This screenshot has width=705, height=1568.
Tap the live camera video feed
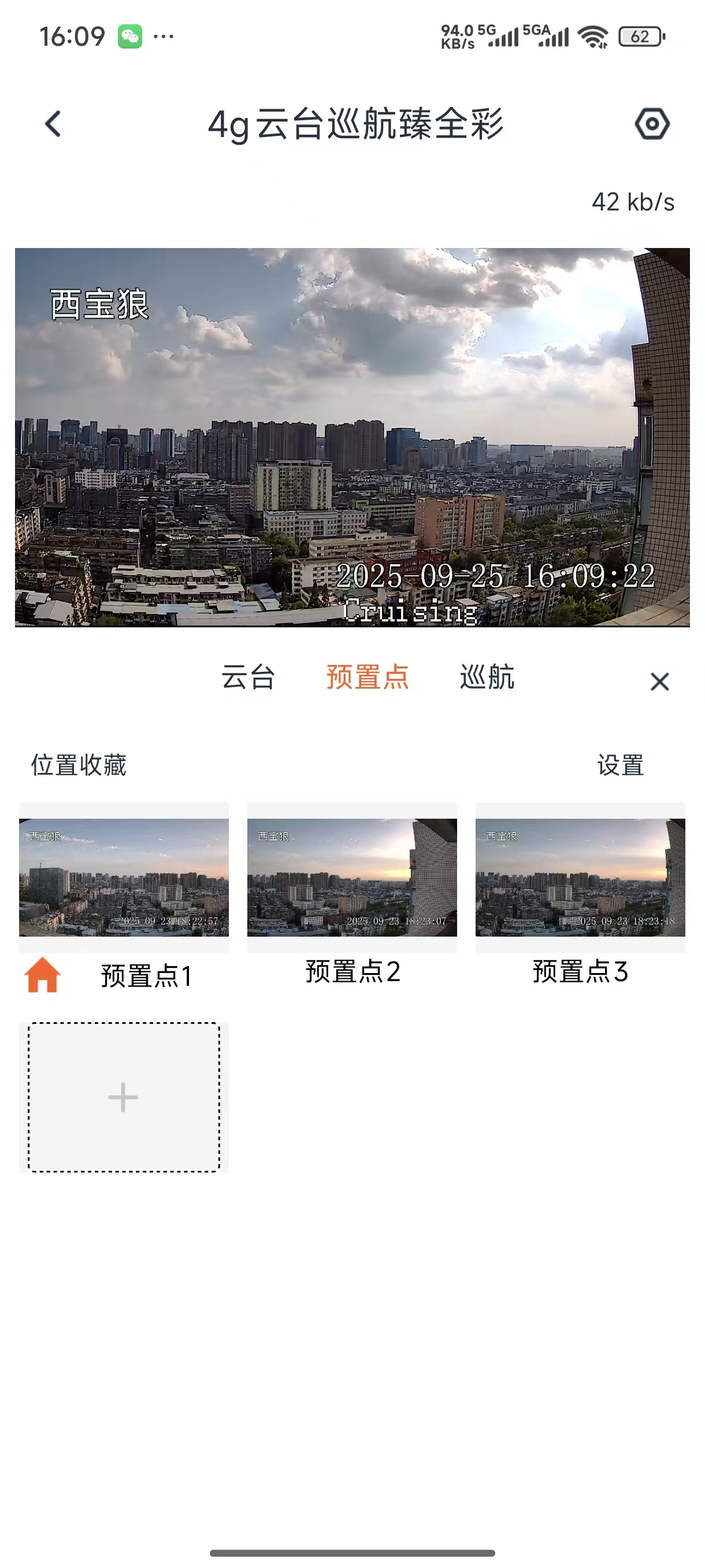tap(352, 437)
